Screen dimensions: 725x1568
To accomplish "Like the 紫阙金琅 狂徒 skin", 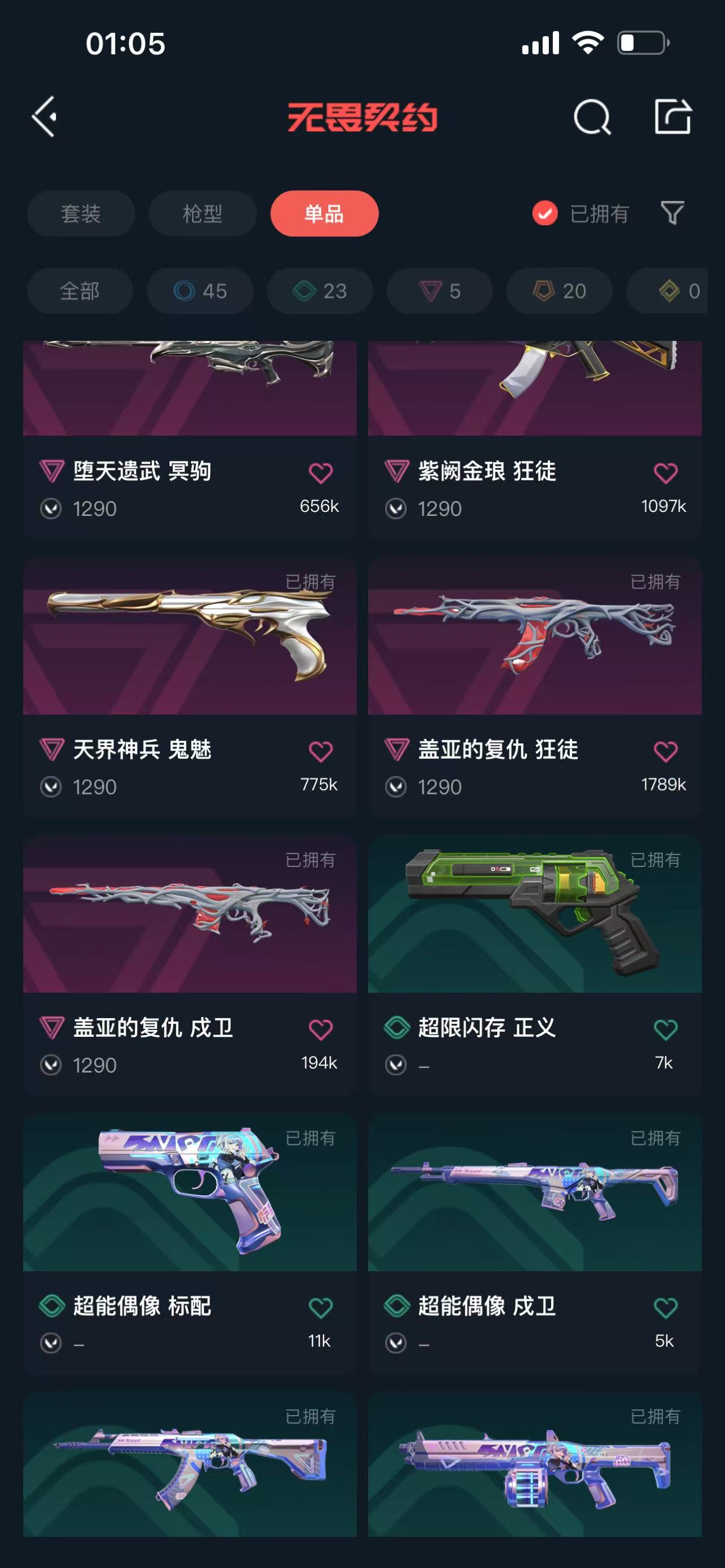I will tap(666, 473).
